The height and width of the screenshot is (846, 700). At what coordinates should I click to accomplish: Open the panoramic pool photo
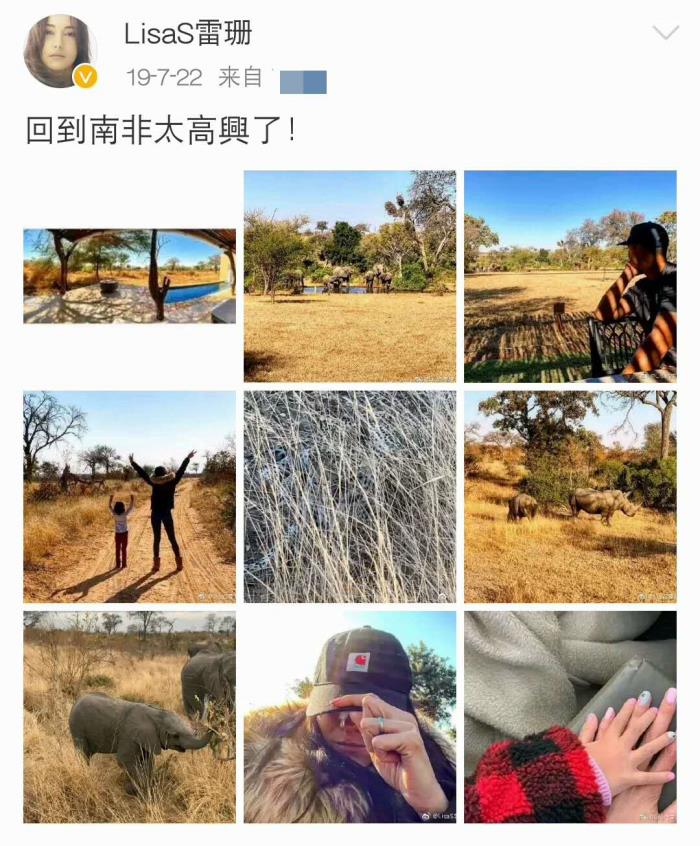click(130, 276)
